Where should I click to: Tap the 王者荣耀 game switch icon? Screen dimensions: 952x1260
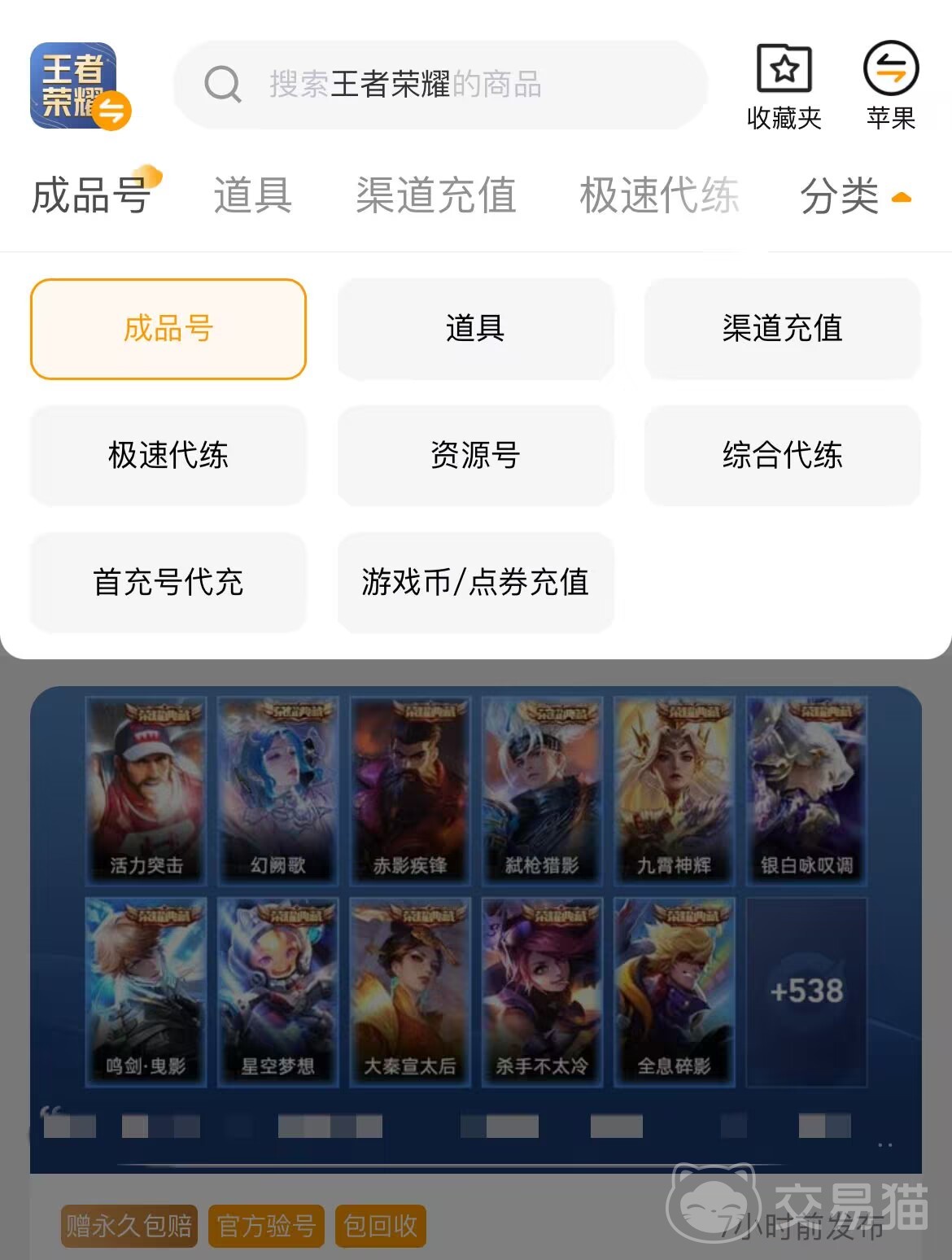(79, 86)
